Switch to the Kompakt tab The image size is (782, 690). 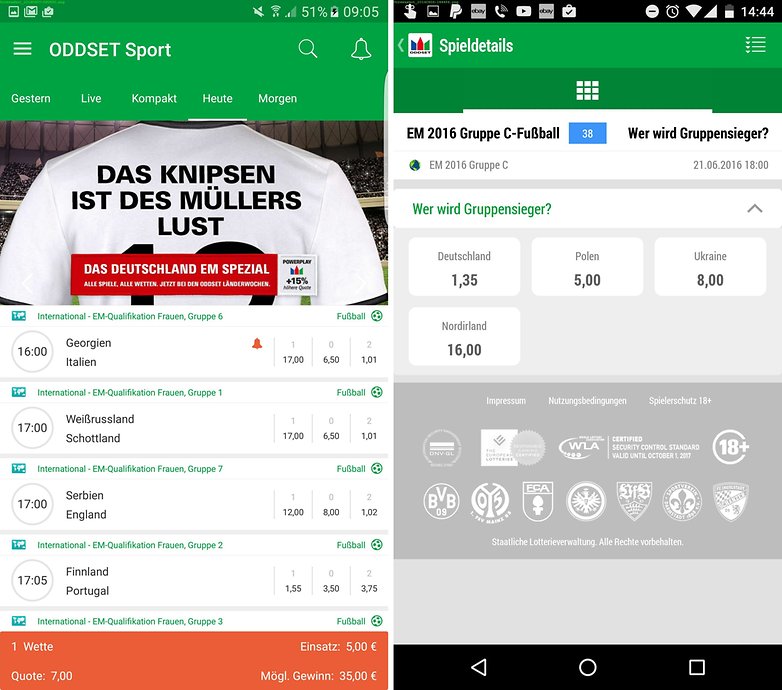[x=154, y=99]
